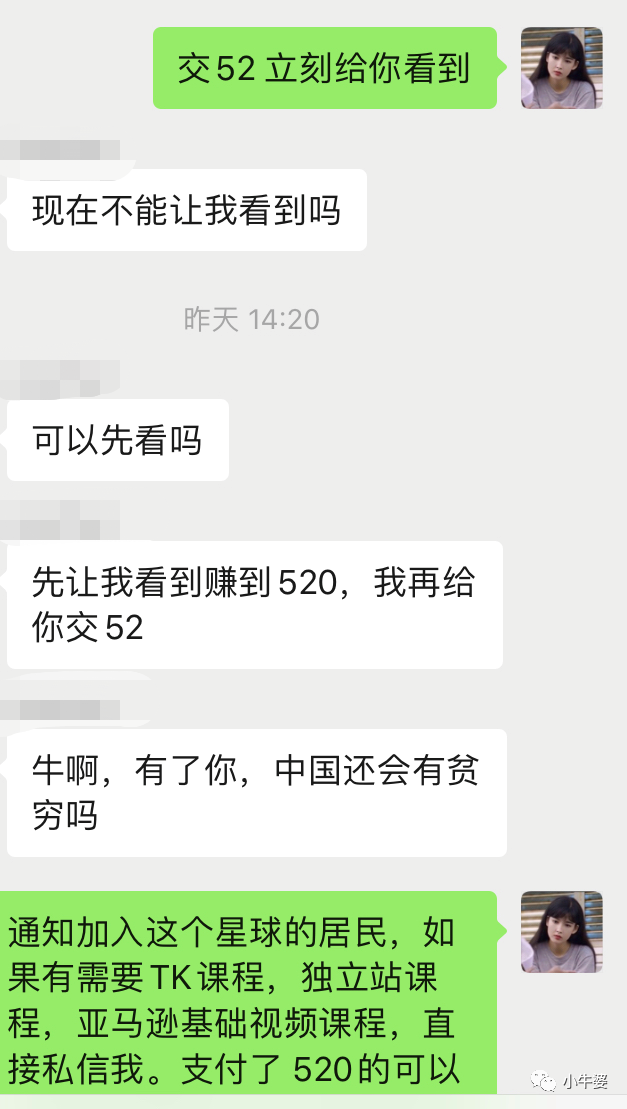Screen dimensions: 627x1109
Task: Open sender's avatar beside "交52 立刻给你看到" message
Action: (561, 68)
